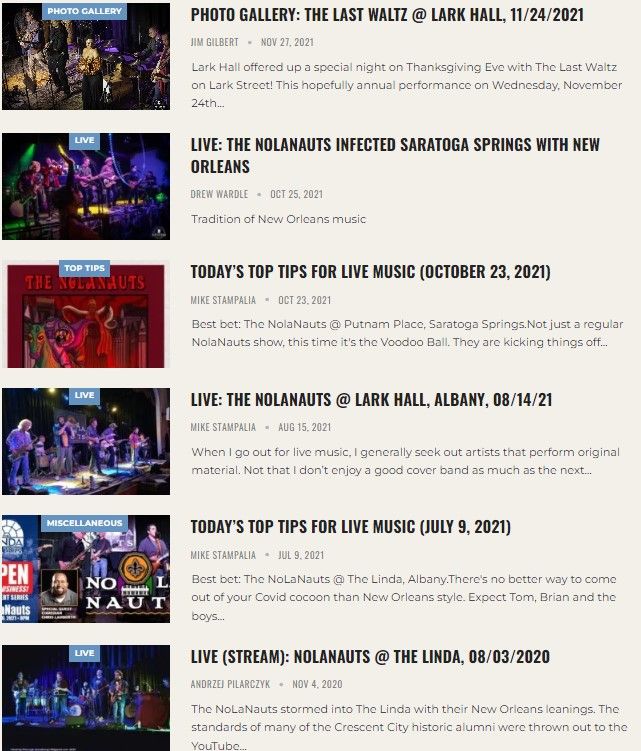Open The Last Waltz photo gallery article

click(387, 15)
